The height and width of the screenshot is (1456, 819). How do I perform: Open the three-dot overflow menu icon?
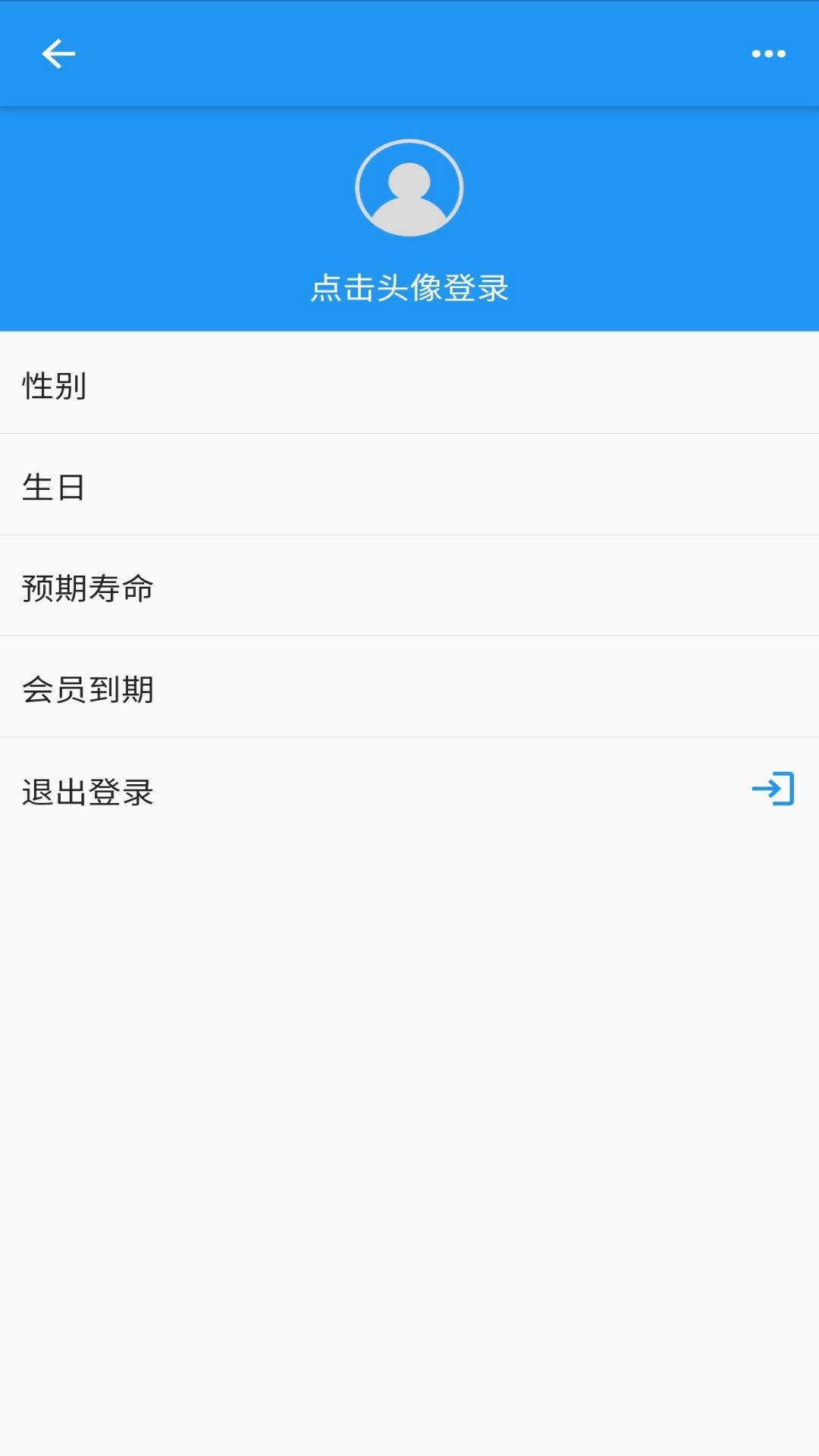click(x=768, y=53)
